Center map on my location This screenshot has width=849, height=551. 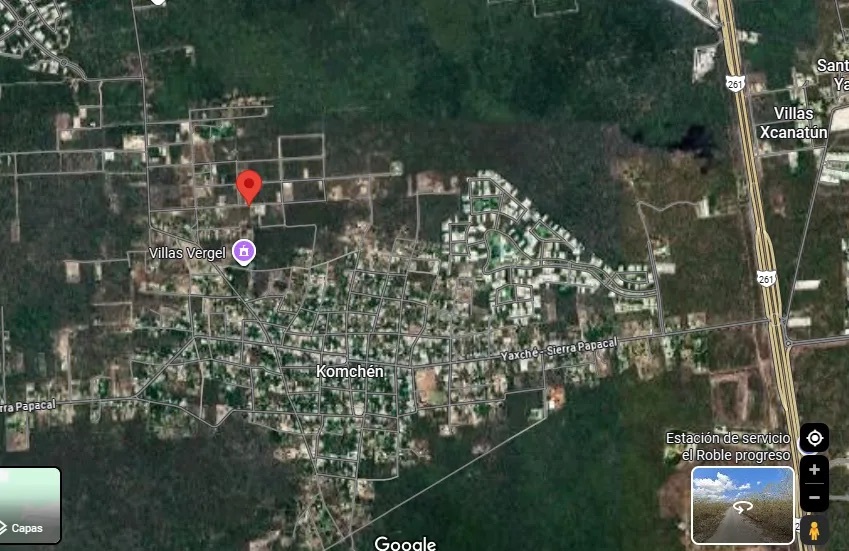814,438
